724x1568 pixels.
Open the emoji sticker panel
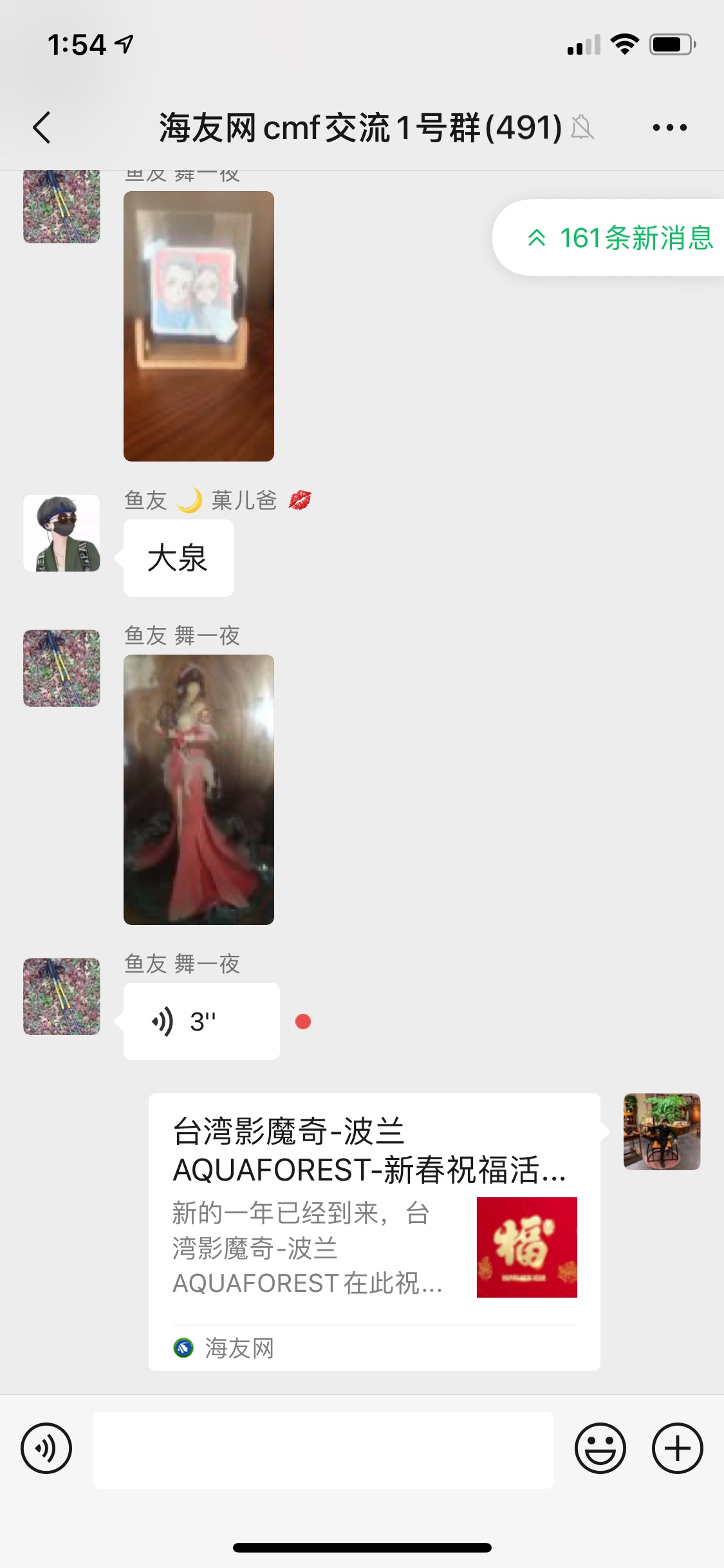click(600, 1448)
